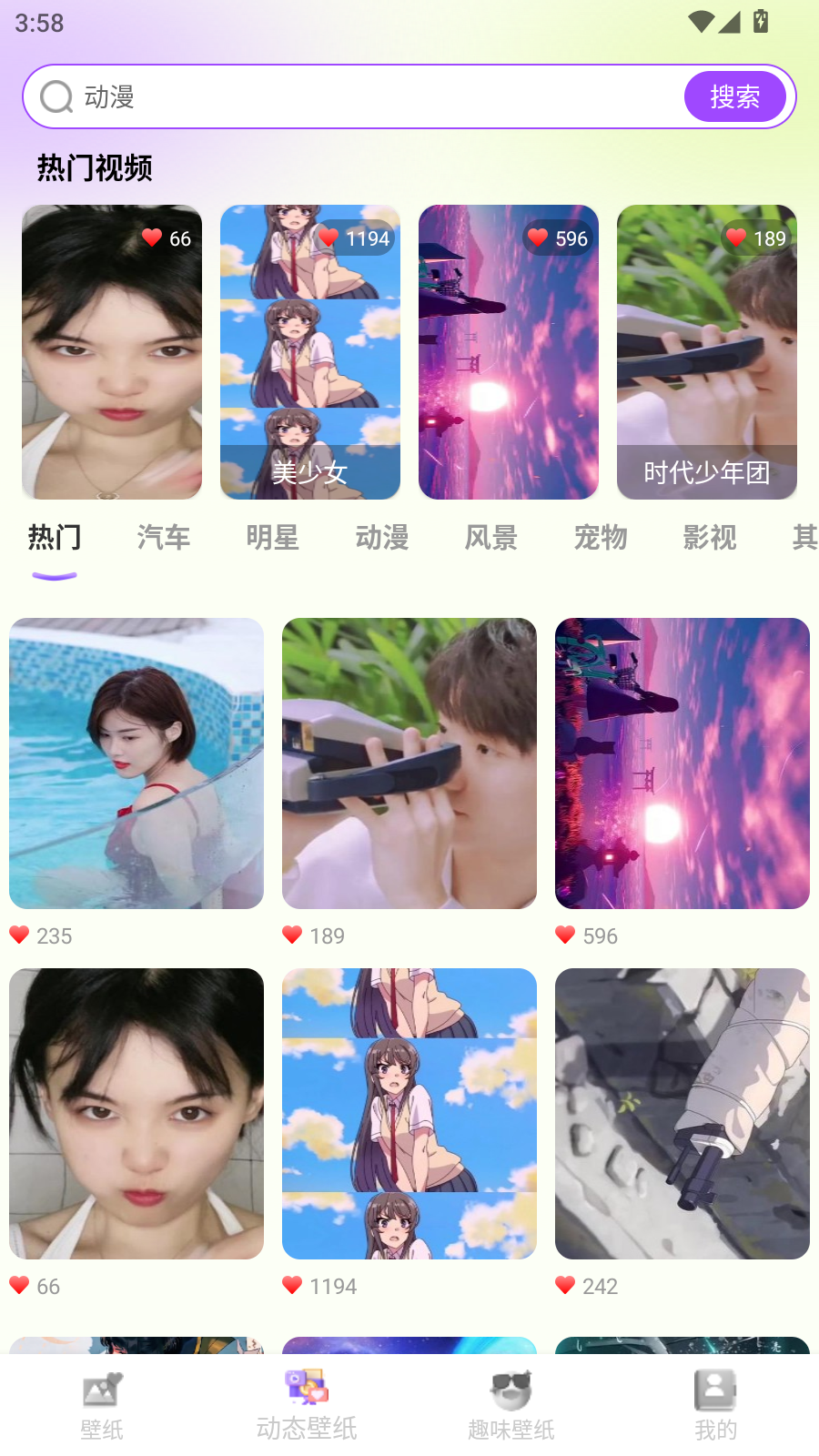Switch to the 动漫 category tab
This screenshot has height=1456, width=819.
click(382, 538)
